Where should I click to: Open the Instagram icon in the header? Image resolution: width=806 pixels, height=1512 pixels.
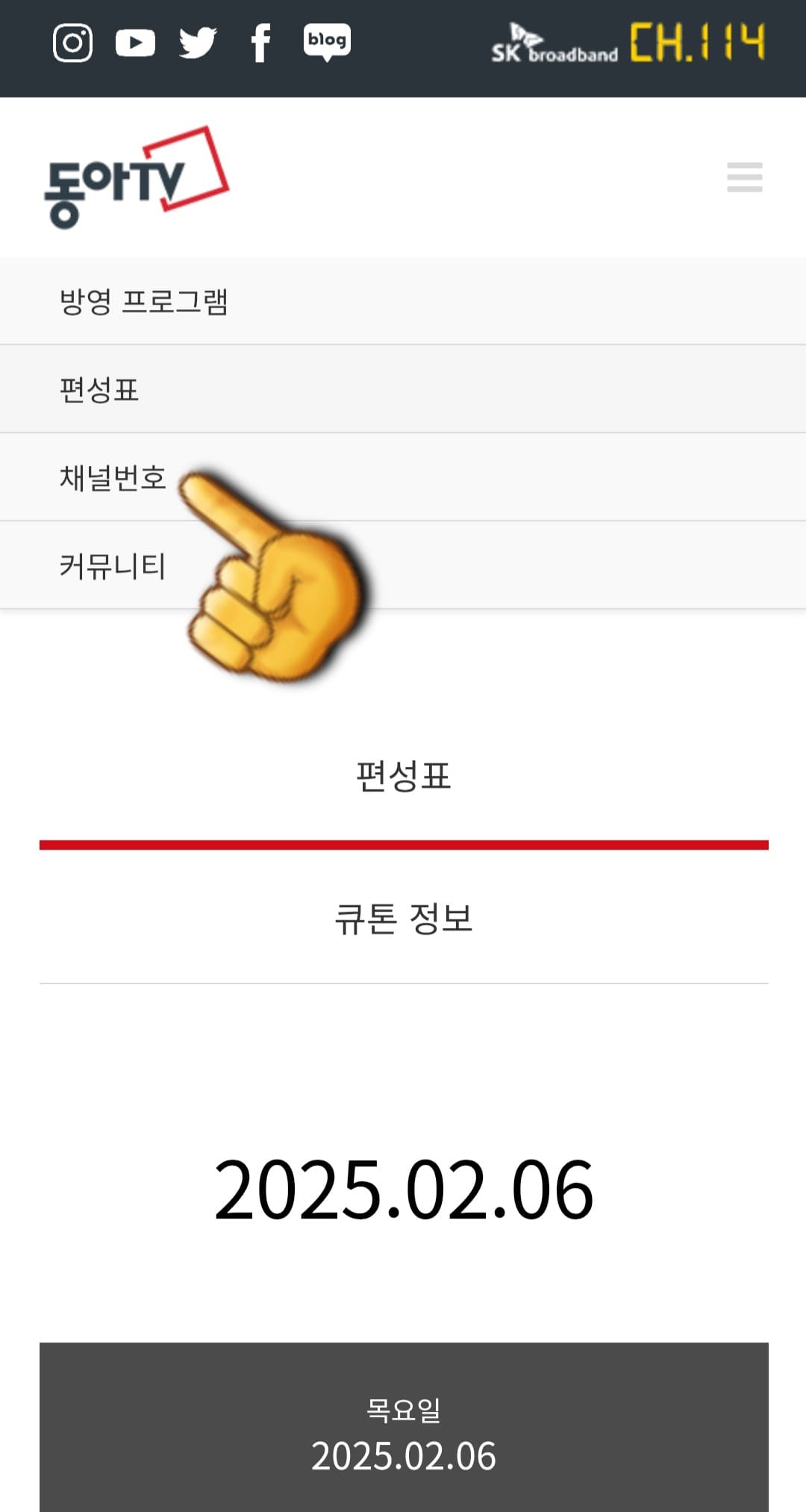click(74, 43)
